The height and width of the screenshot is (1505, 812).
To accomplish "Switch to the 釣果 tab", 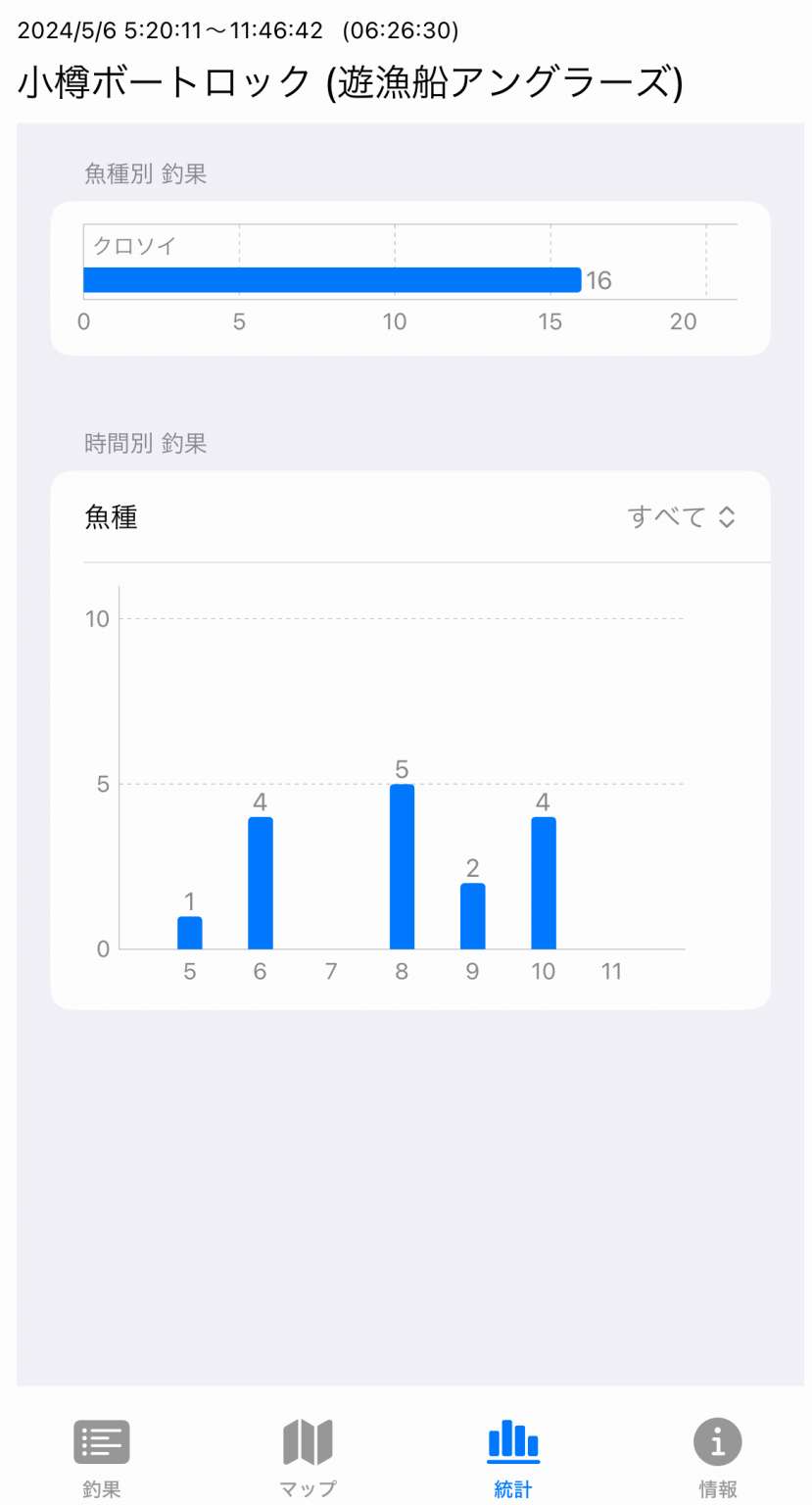I will (x=102, y=1459).
